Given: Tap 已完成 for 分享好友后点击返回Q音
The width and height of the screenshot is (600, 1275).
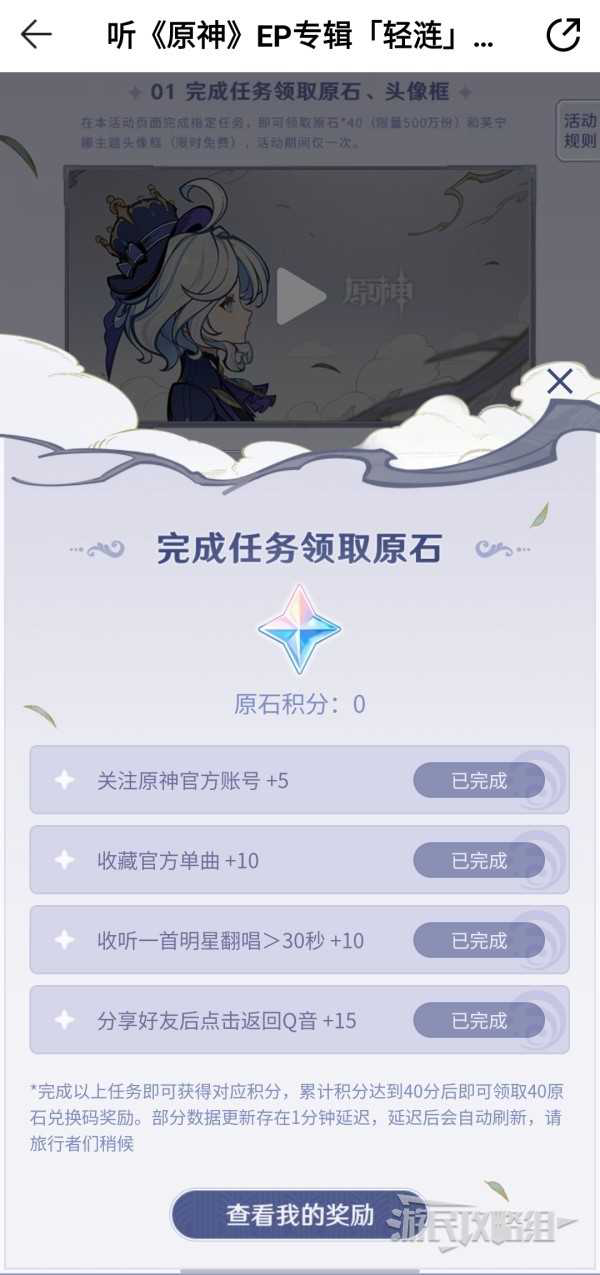Looking at the screenshot, I should click(479, 1020).
